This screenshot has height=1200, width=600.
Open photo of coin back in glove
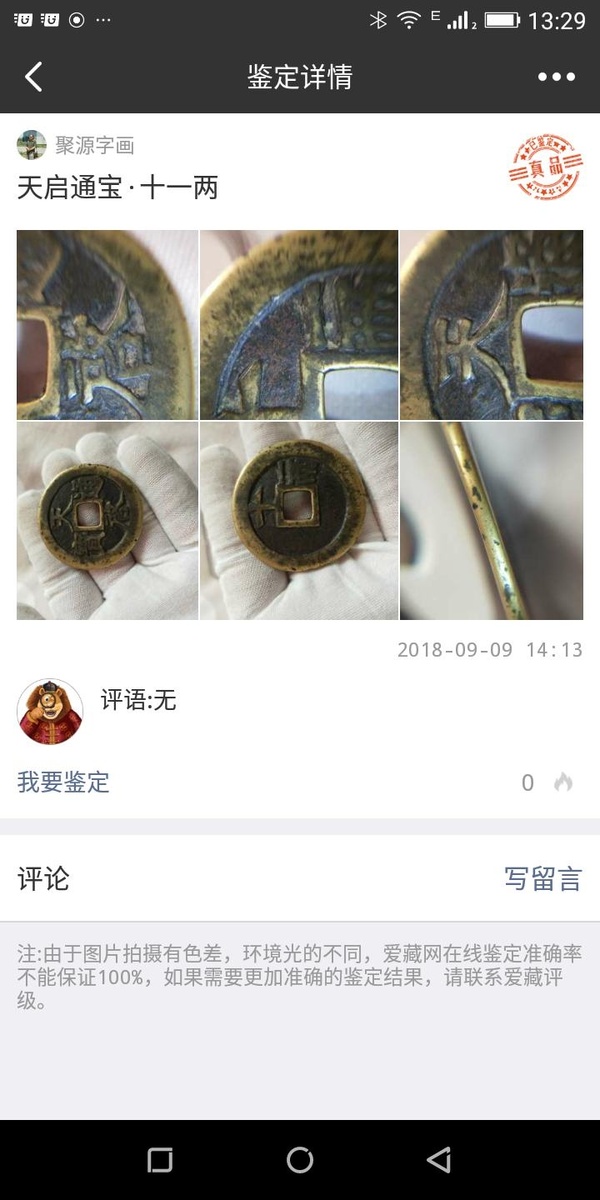299,520
